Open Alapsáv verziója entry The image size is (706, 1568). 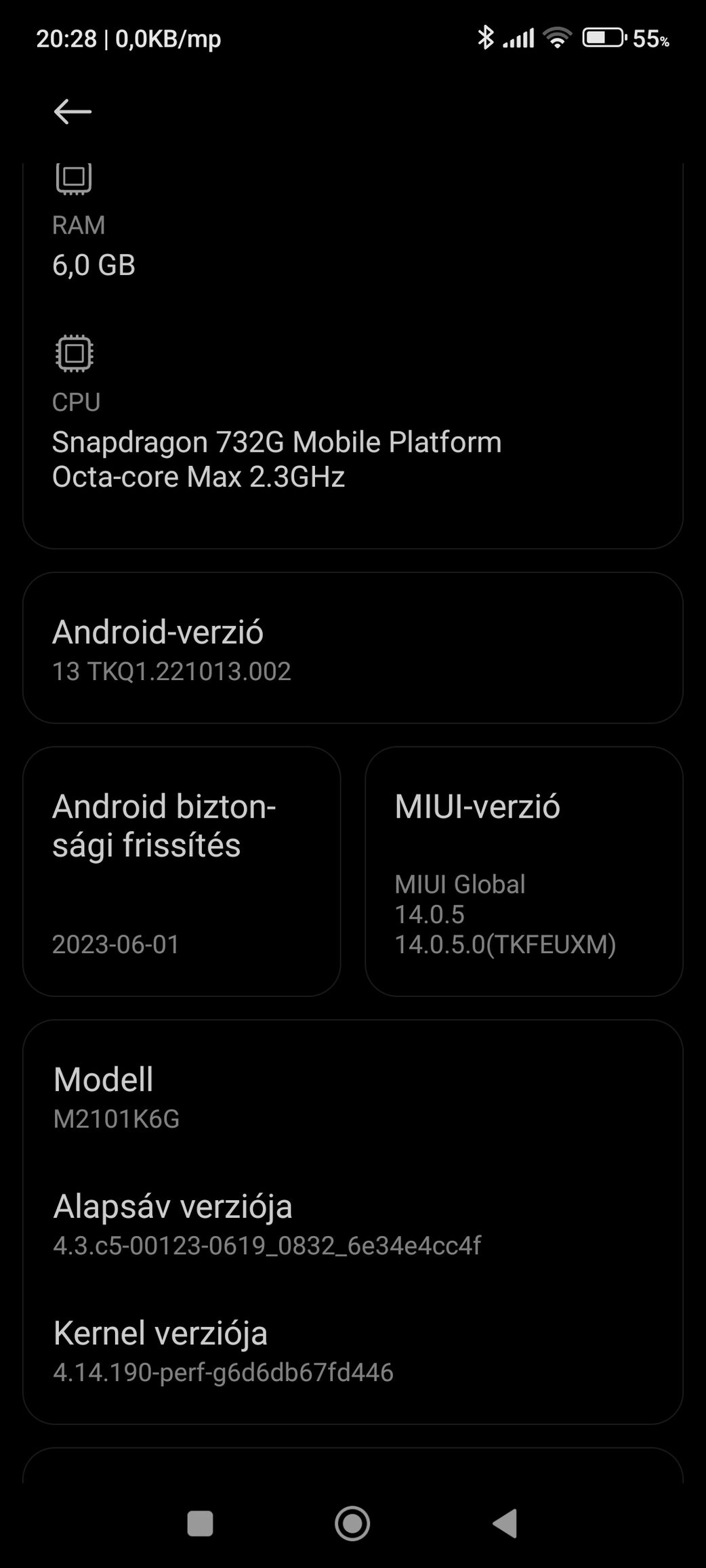(x=352, y=1224)
